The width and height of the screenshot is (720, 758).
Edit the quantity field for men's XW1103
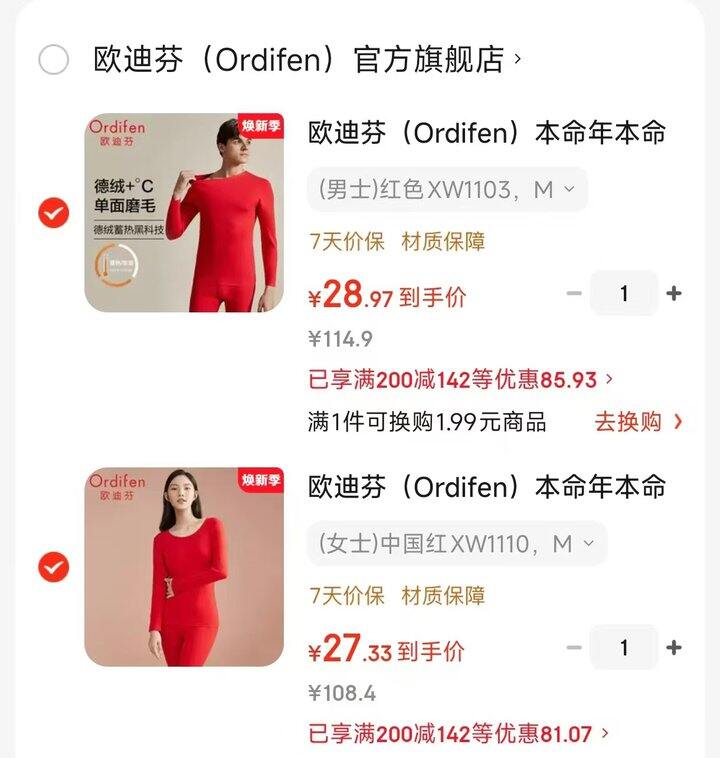(624, 294)
